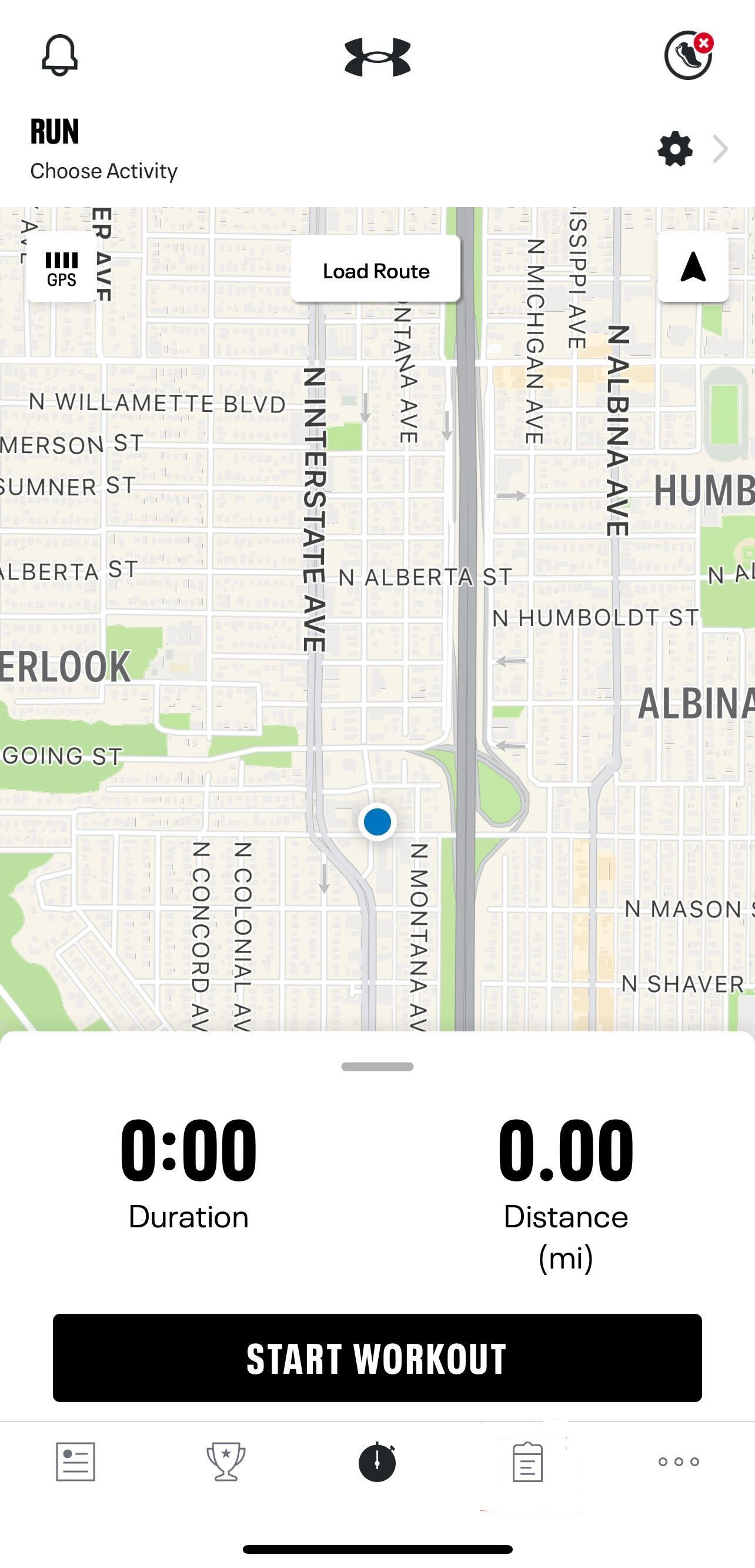Viewport: 755px width, 1568px height.
Task: Open workout settings gear
Action: 674,149
